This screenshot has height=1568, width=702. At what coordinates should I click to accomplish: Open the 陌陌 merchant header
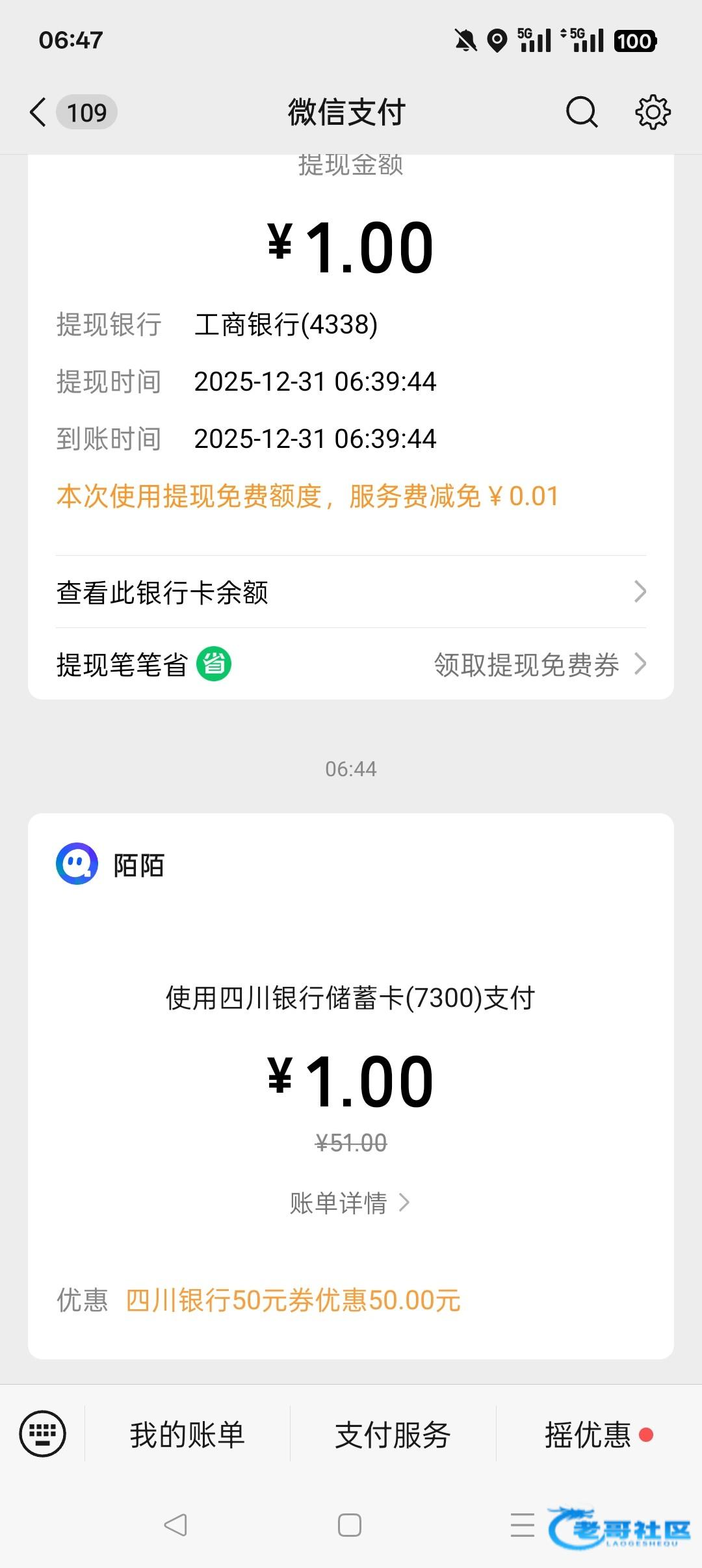point(110,865)
